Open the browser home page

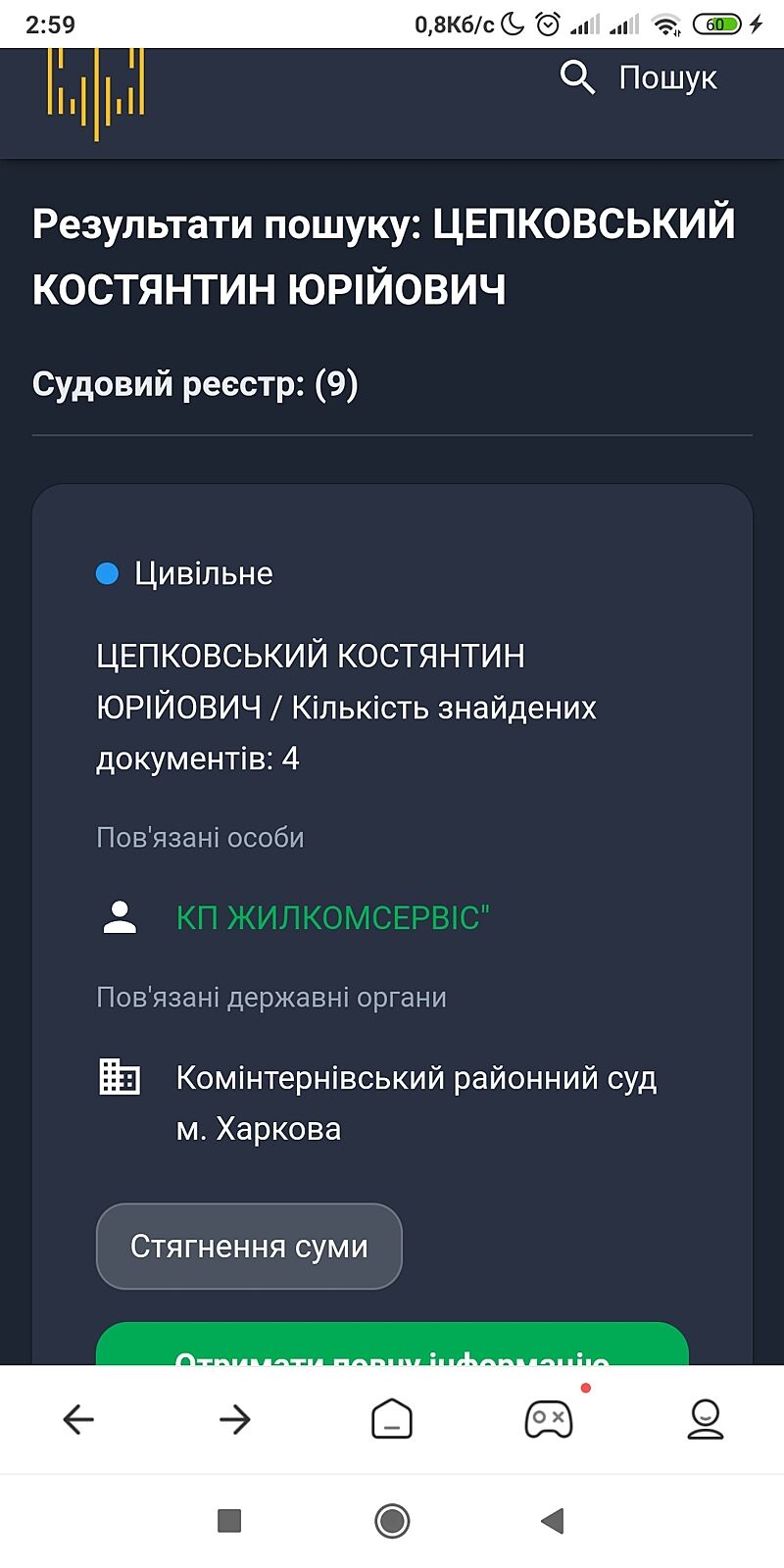point(392,1419)
